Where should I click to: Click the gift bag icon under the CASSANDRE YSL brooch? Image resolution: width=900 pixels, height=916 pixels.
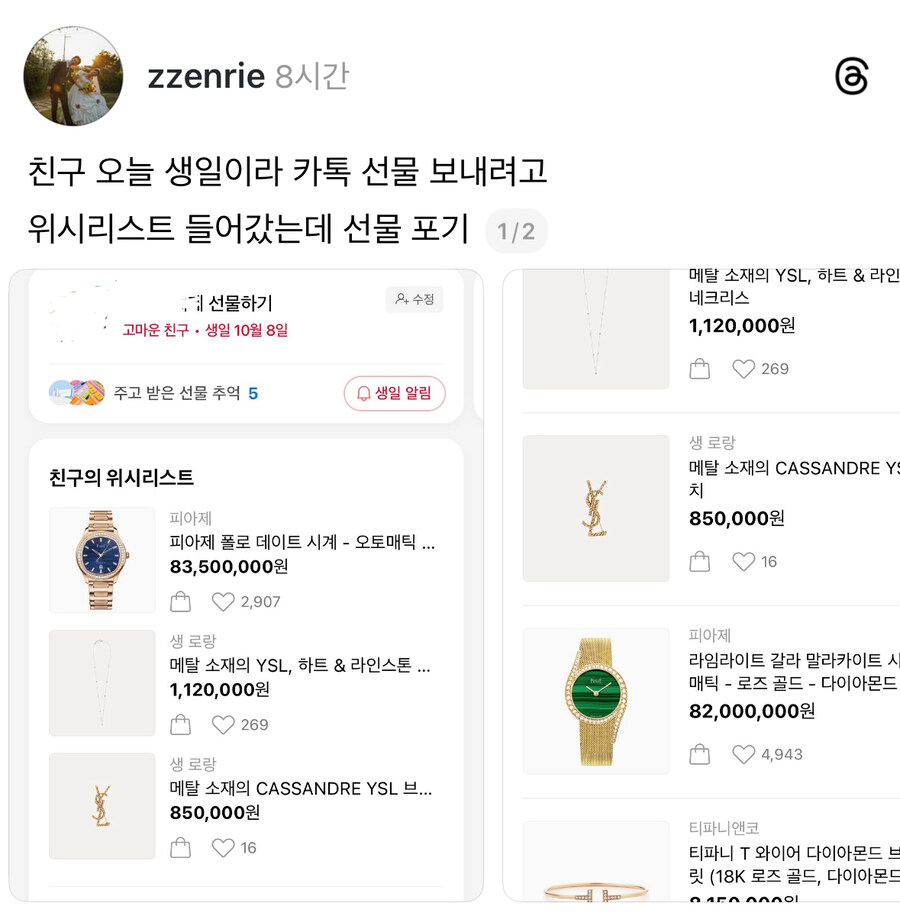(181, 848)
